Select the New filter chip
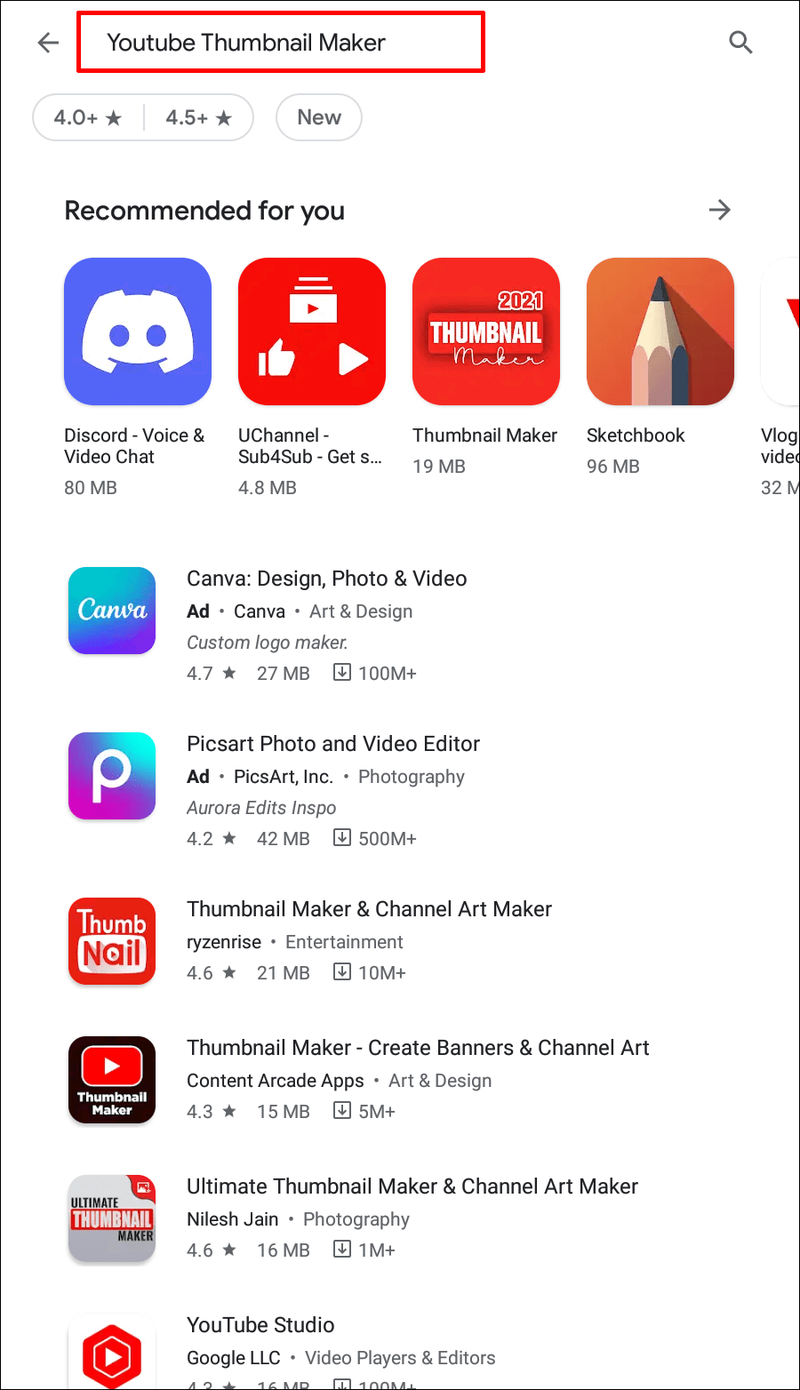The width and height of the screenshot is (800, 1390). tap(319, 118)
